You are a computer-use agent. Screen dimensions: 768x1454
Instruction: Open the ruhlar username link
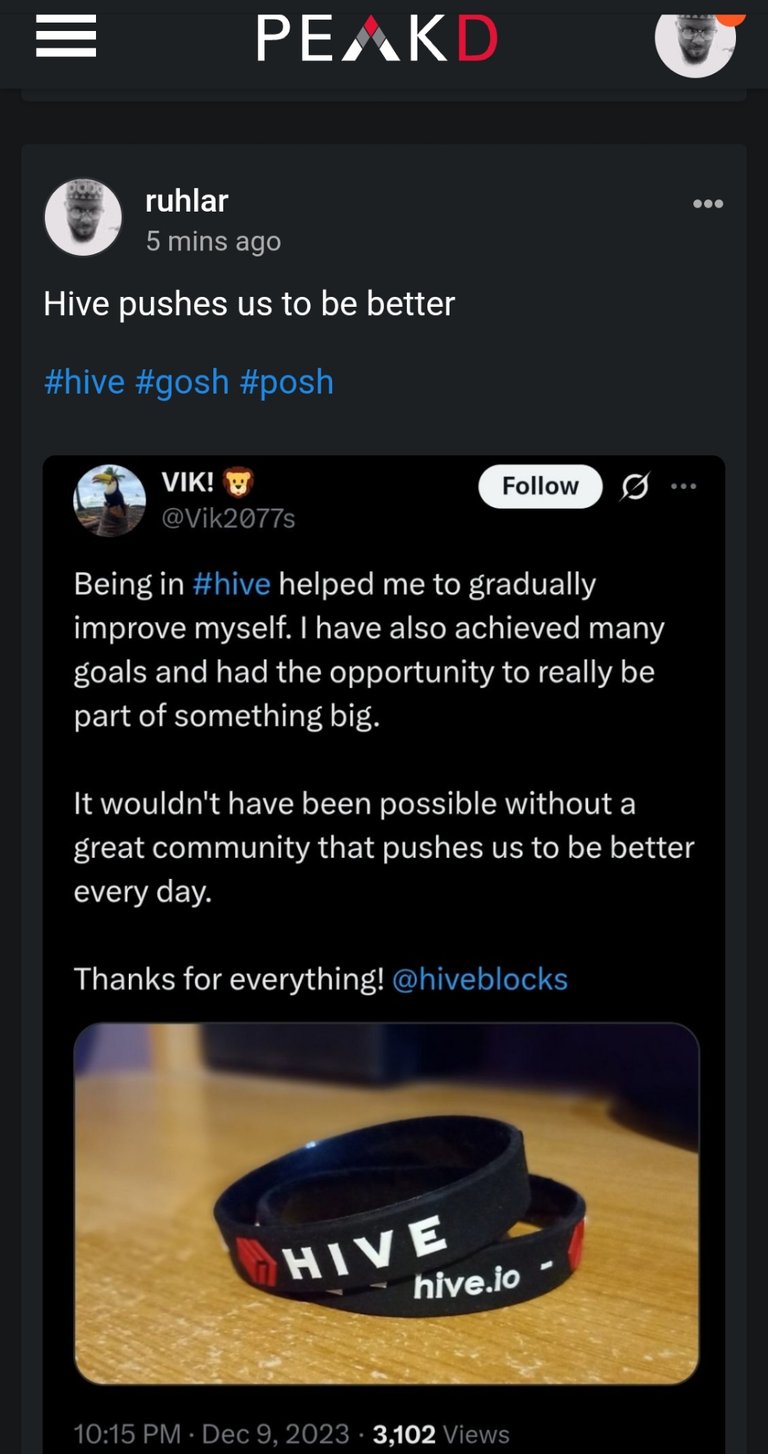pos(187,200)
